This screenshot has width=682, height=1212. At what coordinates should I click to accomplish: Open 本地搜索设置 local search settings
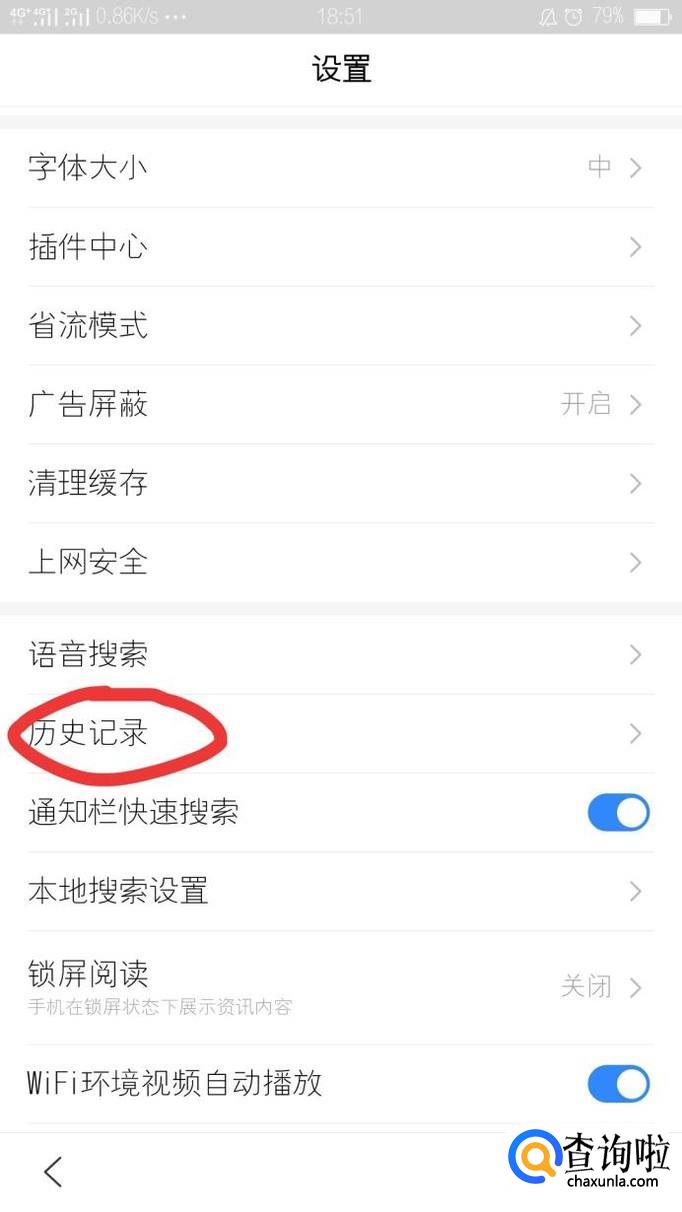340,891
